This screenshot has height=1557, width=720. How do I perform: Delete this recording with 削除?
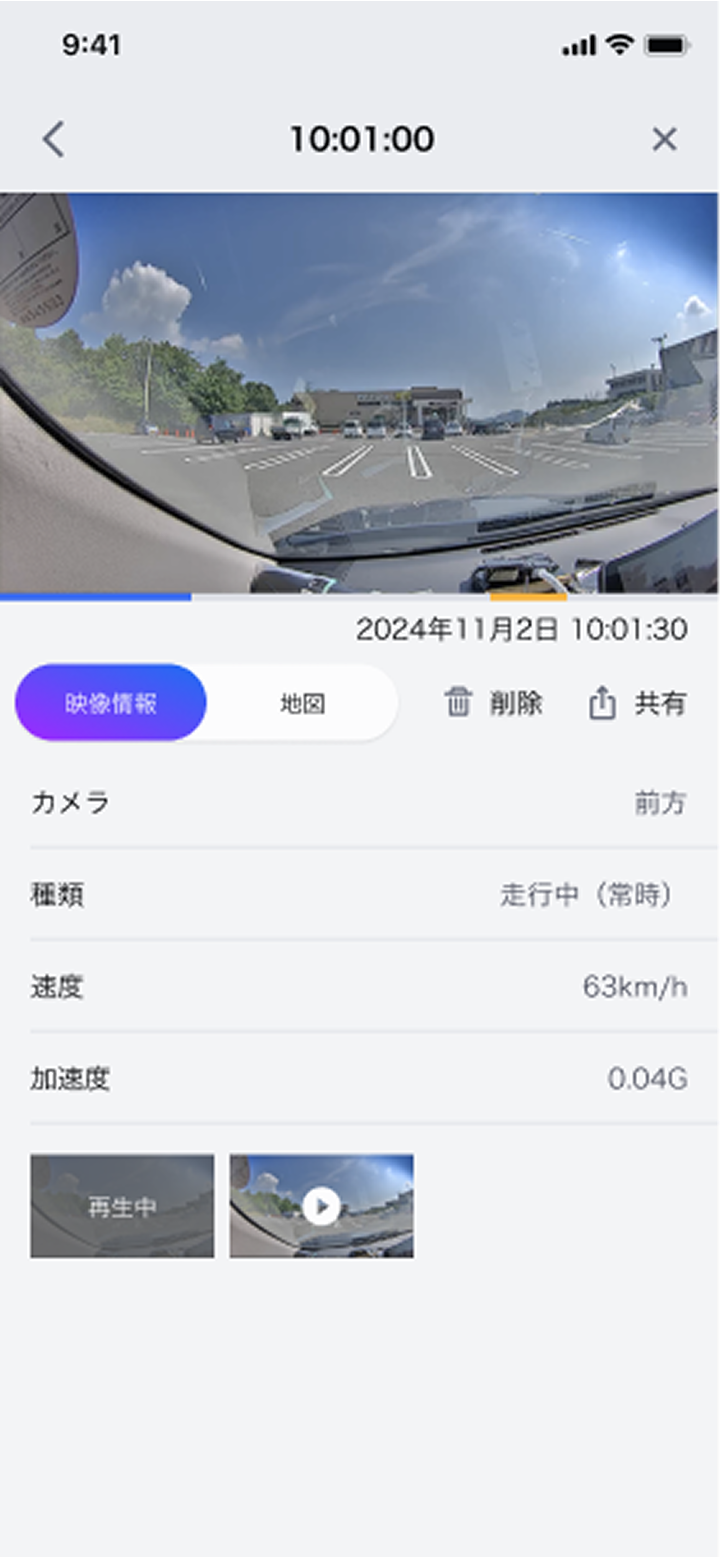click(x=493, y=703)
